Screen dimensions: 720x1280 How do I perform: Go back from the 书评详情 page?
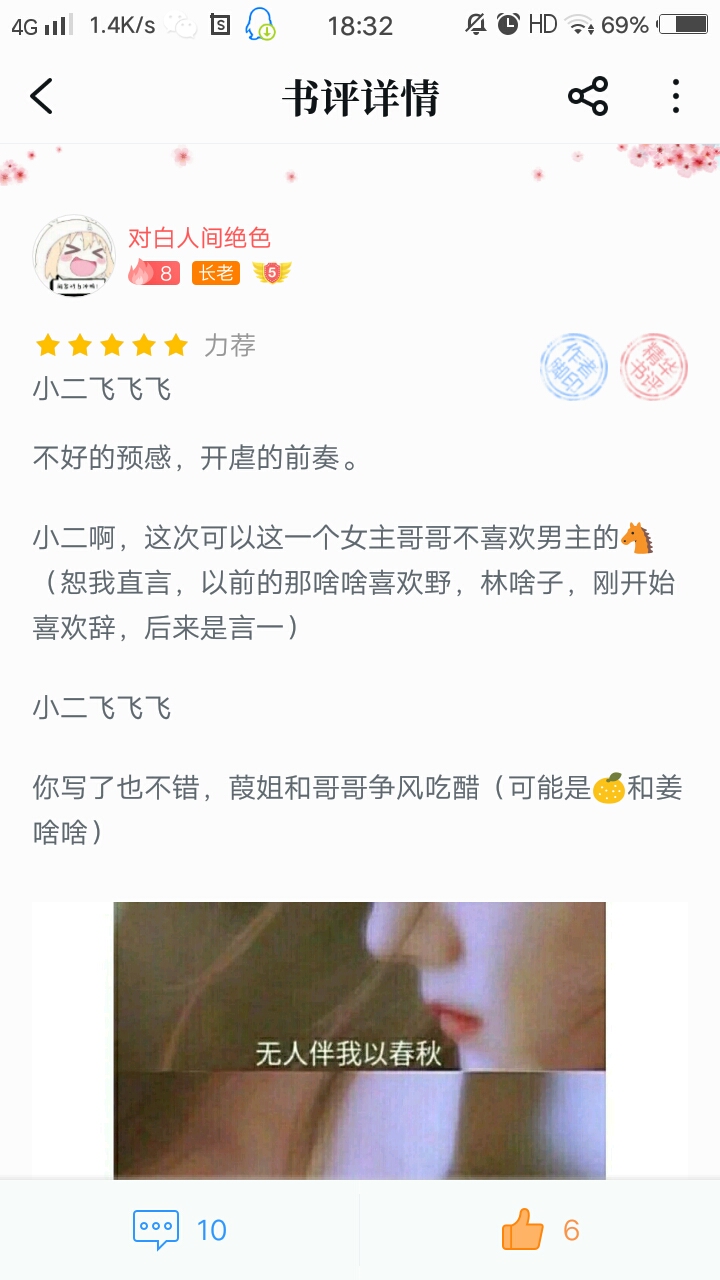pos(41,97)
